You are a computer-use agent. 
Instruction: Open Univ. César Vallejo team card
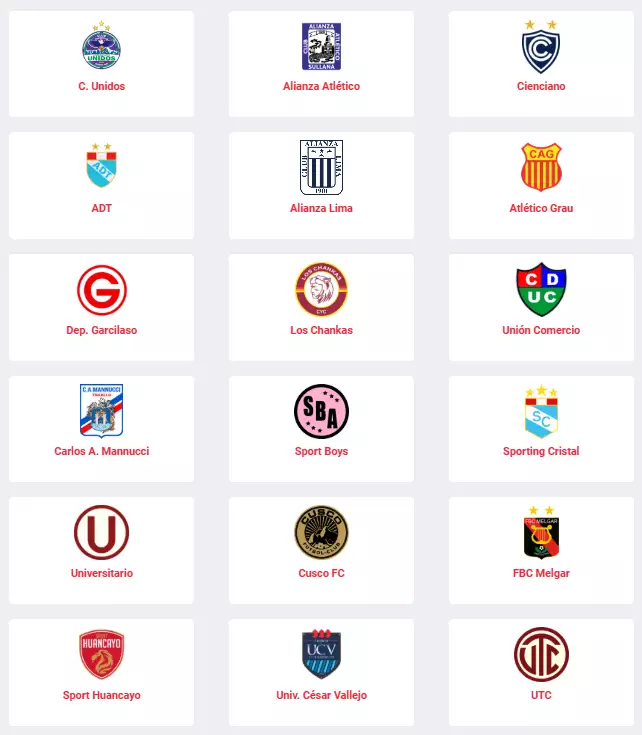click(x=321, y=672)
